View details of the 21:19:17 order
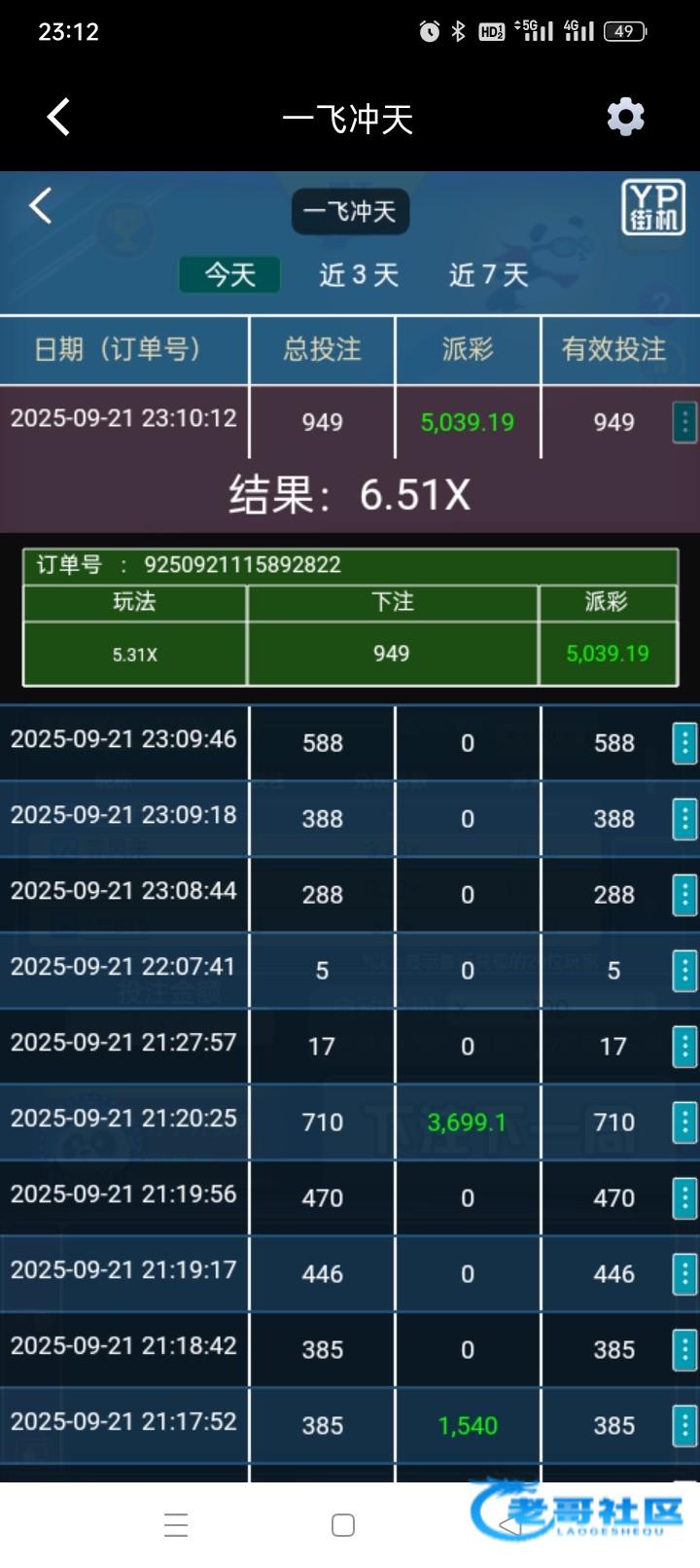 684,1274
